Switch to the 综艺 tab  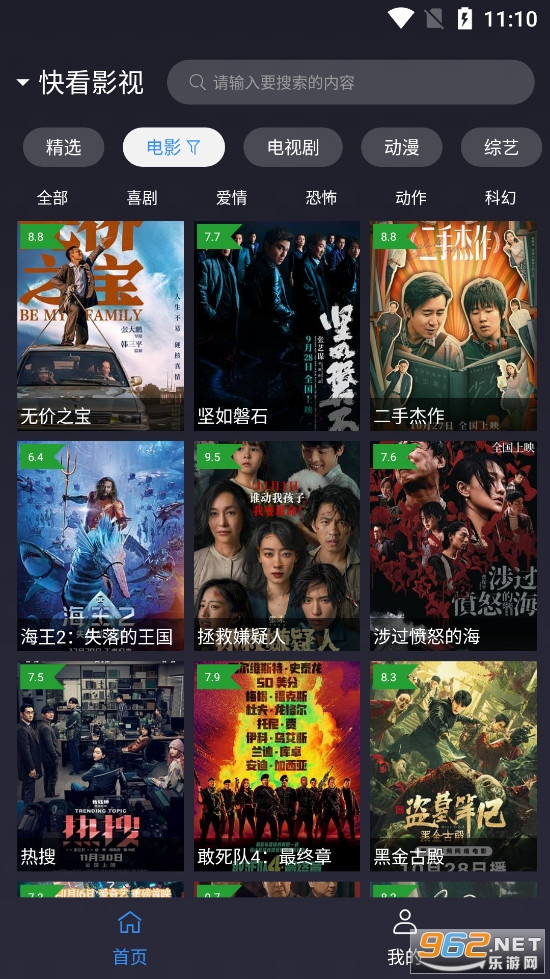[x=501, y=147]
